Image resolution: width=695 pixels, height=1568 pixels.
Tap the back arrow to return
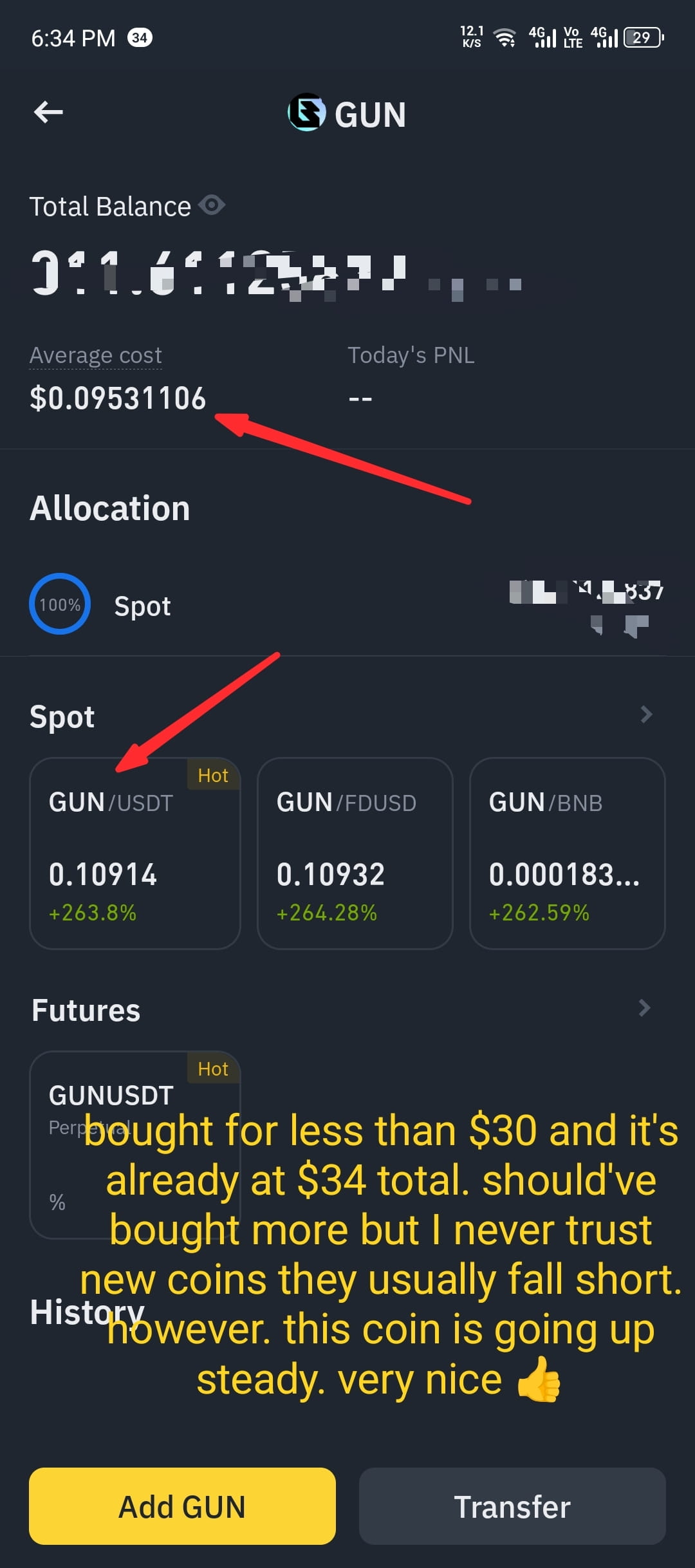coord(47,112)
